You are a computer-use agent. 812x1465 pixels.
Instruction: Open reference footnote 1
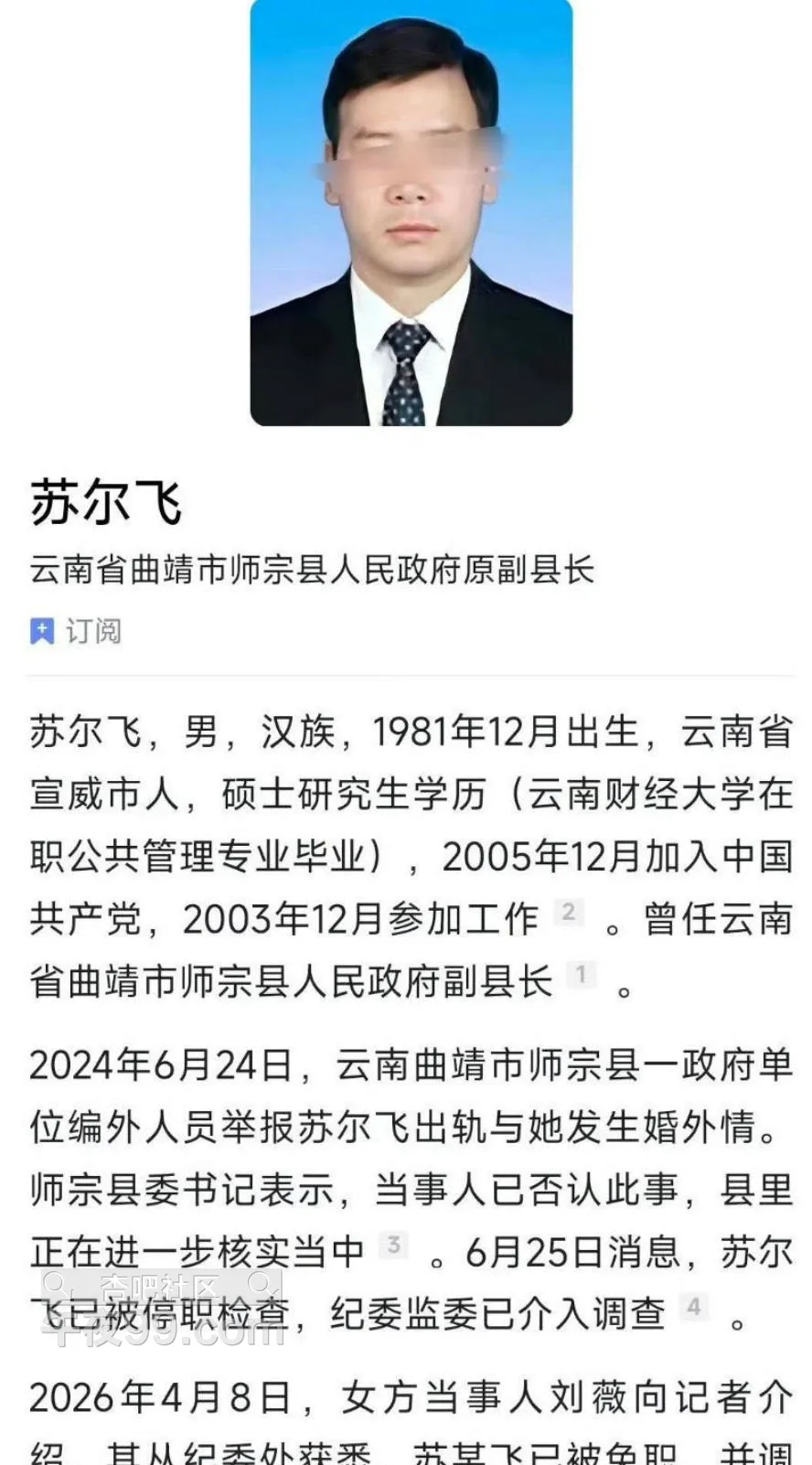581,975
